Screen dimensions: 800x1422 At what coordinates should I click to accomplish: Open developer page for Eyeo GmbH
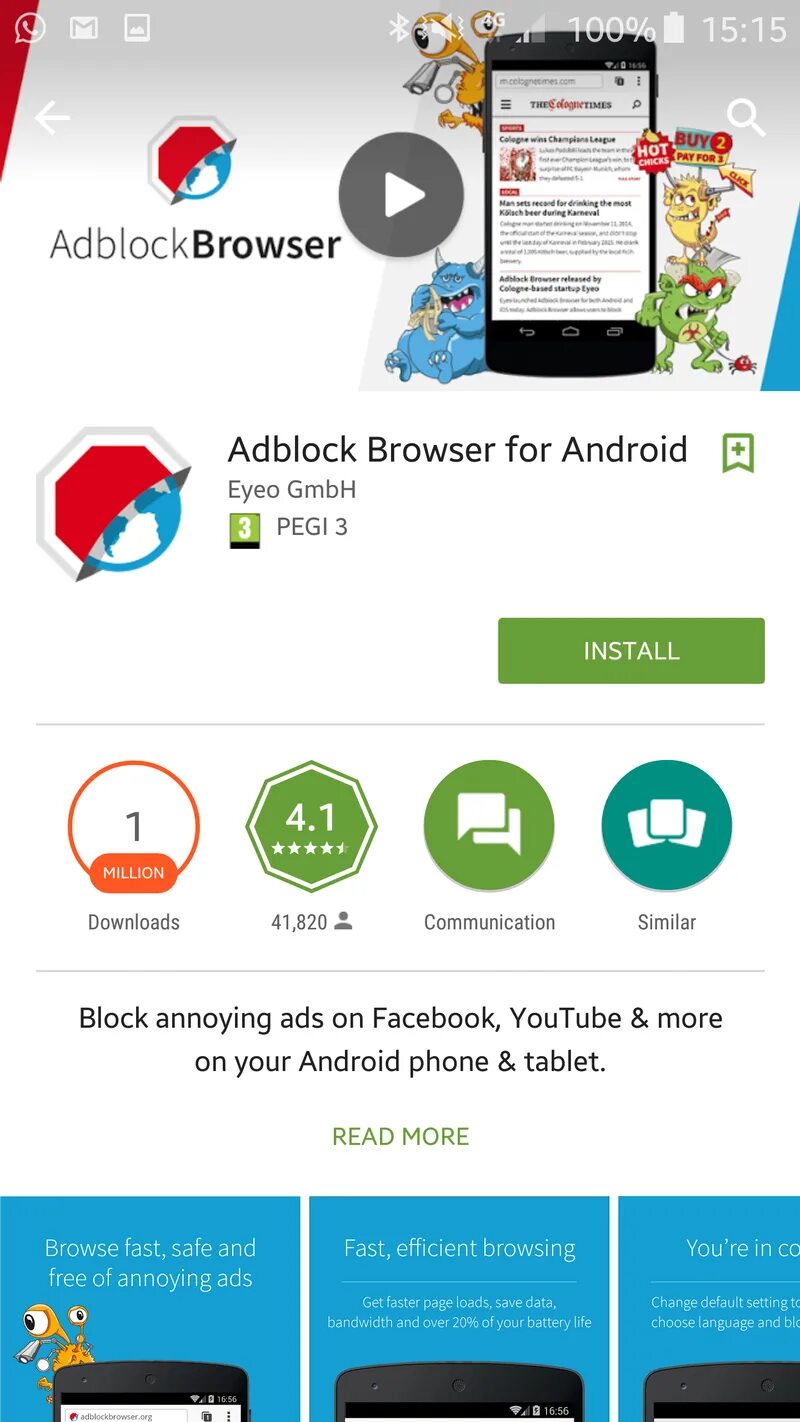coord(292,490)
